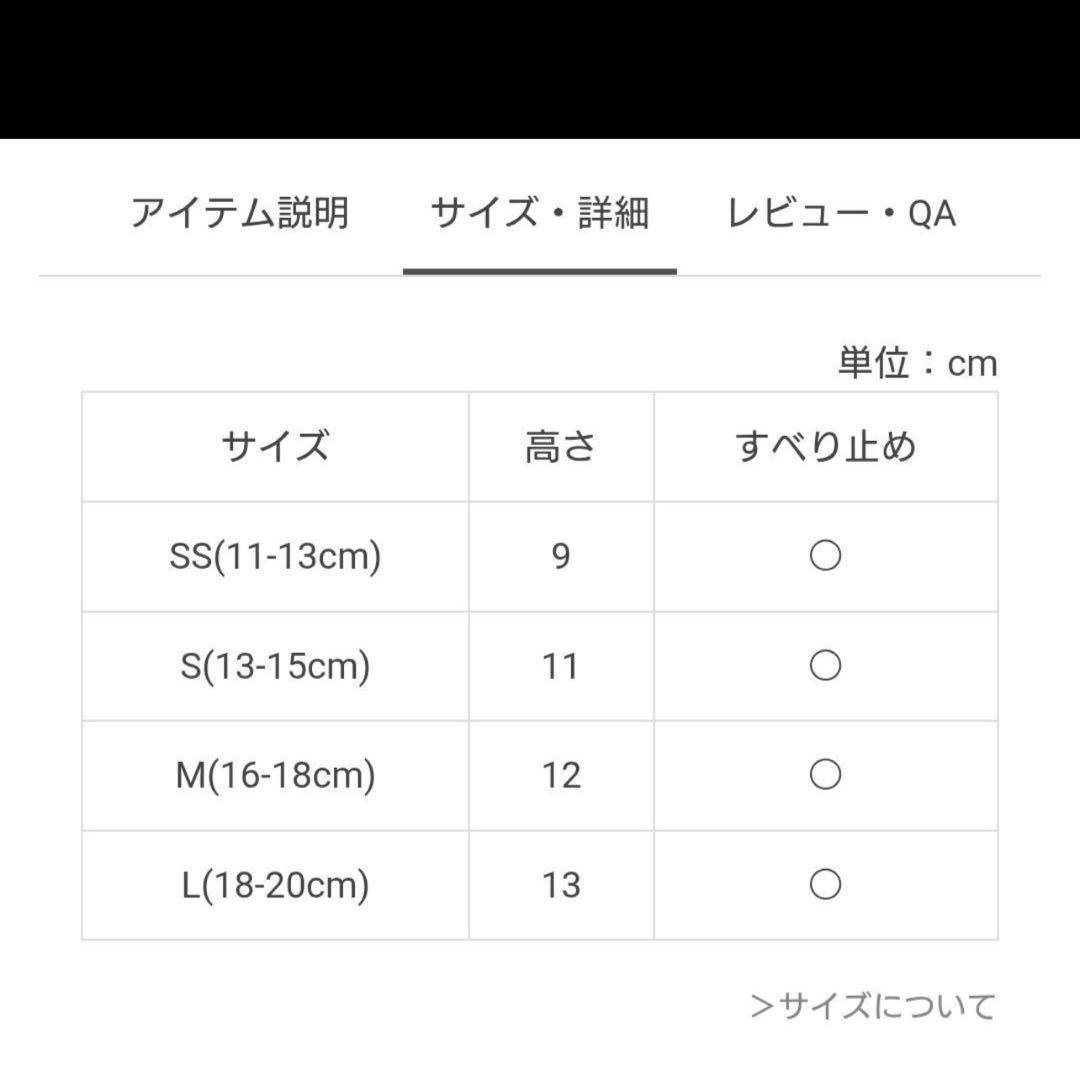Image resolution: width=1080 pixels, height=1080 pixels.
Task: Open the レビュー・QA tab
Action: coord(842,214)
